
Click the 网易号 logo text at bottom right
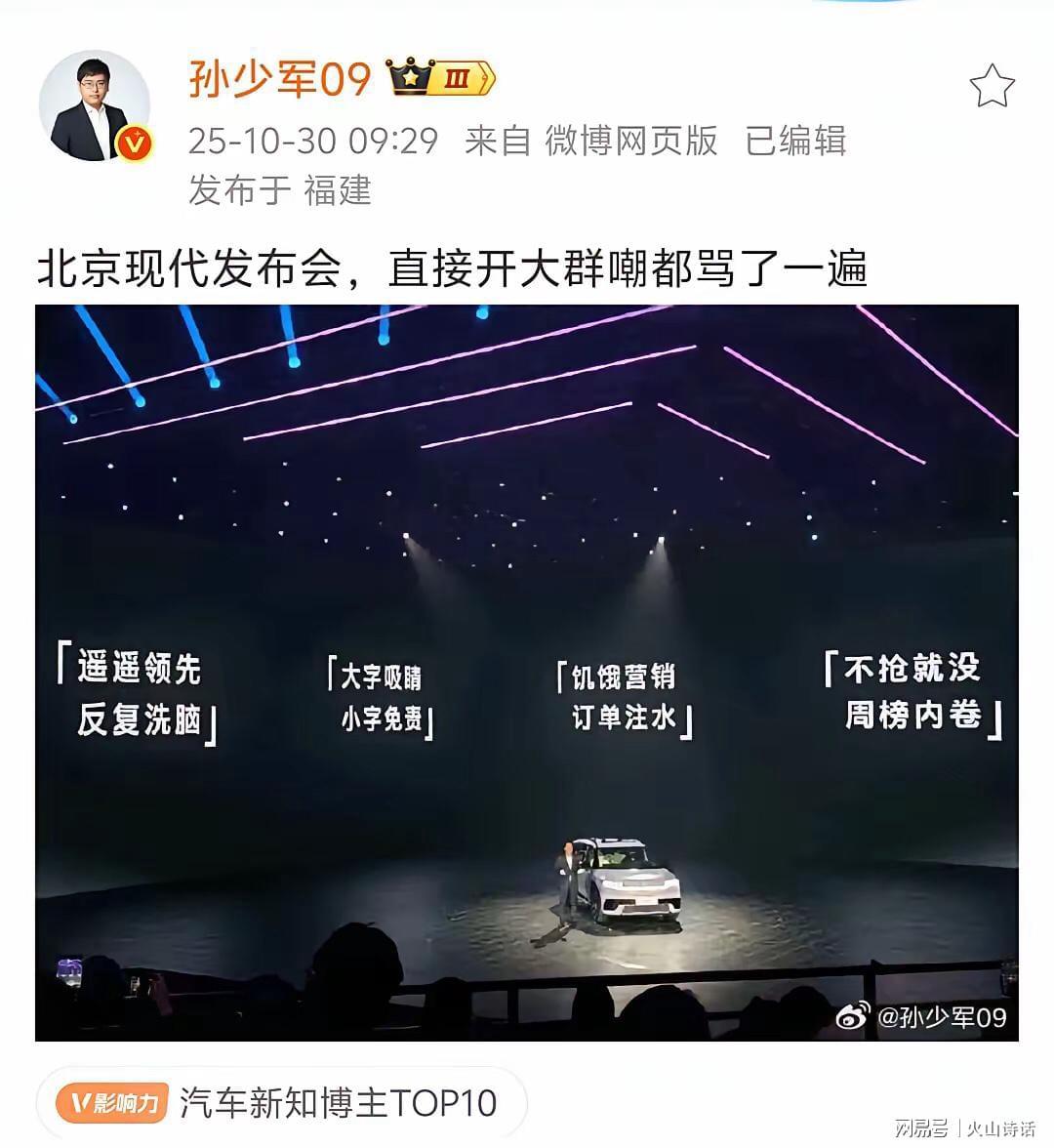pos(922,1127)
